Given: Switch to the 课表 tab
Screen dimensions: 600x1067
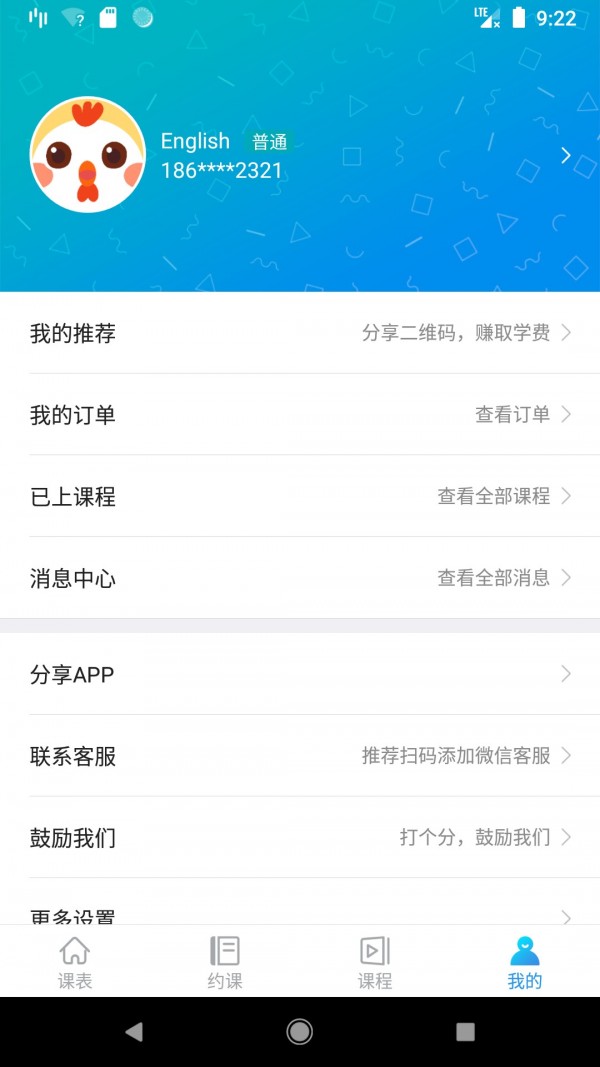Looking at the screenshot, I should (x=75, y=962).
